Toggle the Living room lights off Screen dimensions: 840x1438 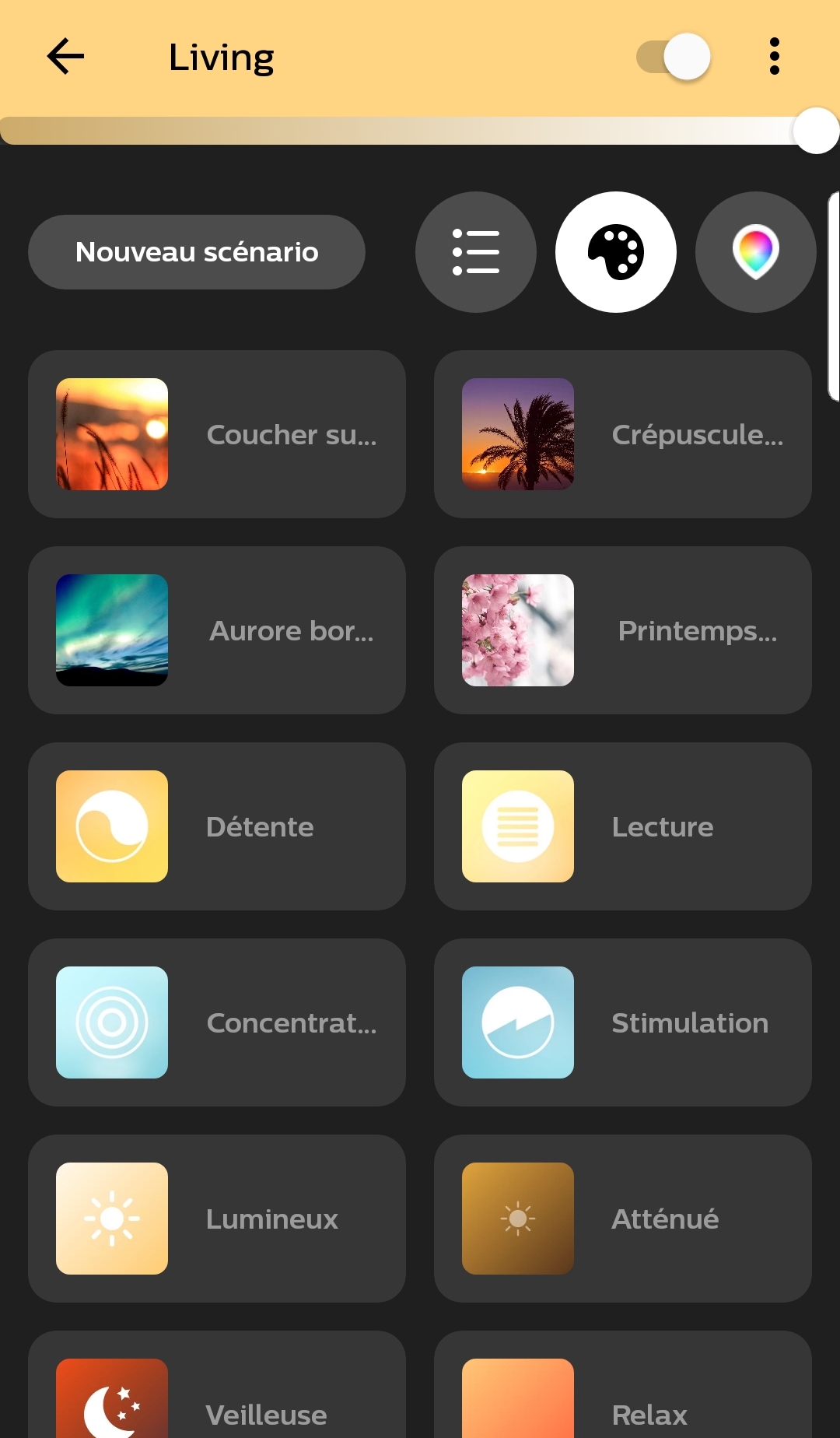(674, 57)
